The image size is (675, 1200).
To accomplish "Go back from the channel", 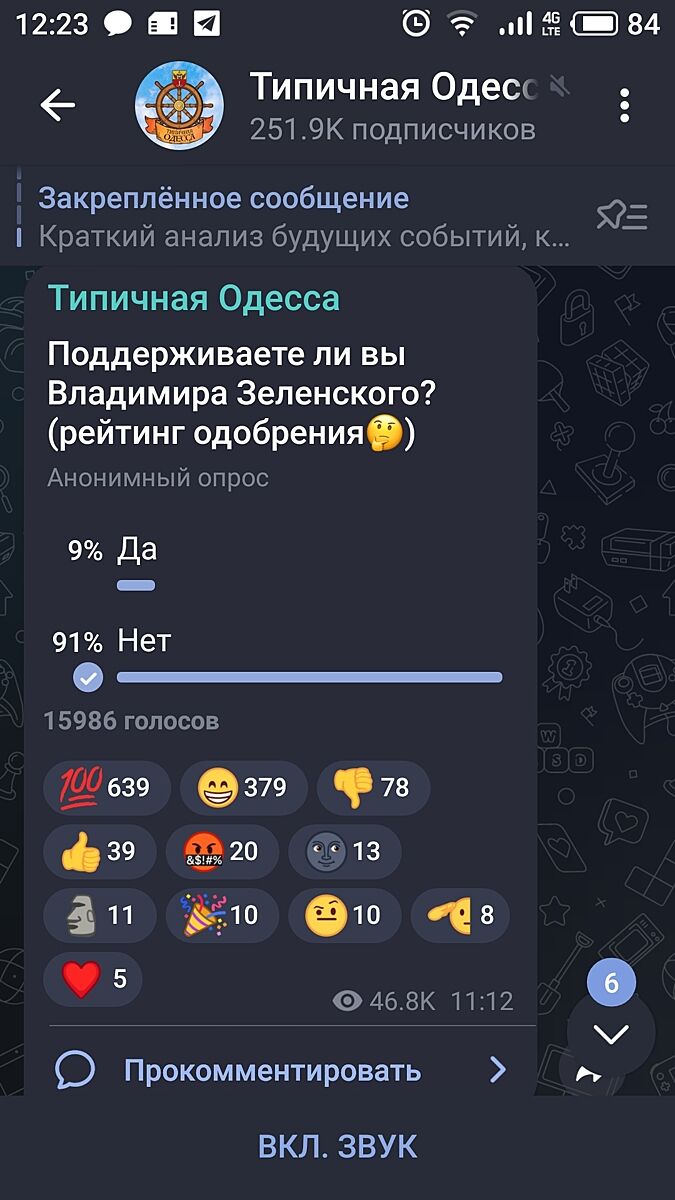I will (x=58, y=105).
